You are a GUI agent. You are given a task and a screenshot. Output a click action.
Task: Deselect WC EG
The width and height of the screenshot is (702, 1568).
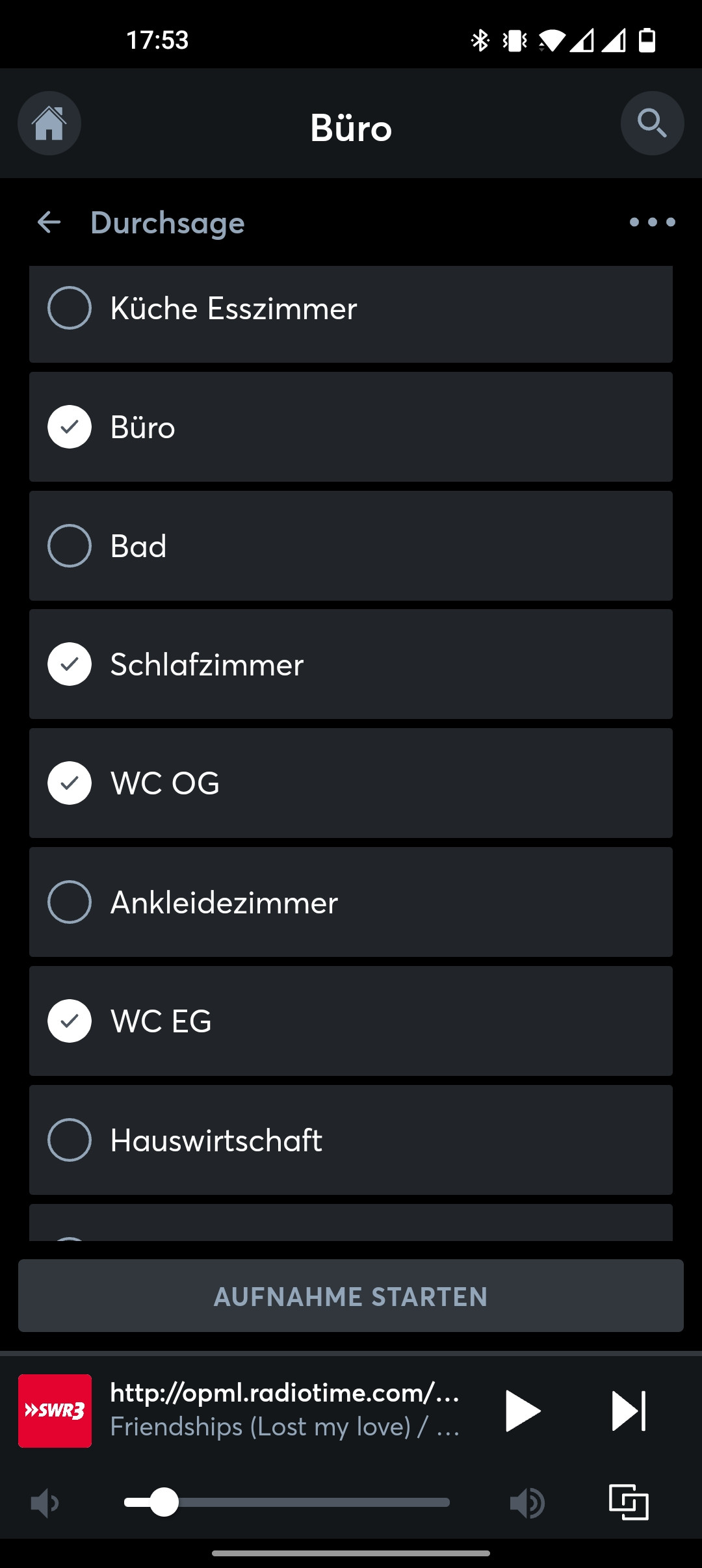click(70, 1021)
